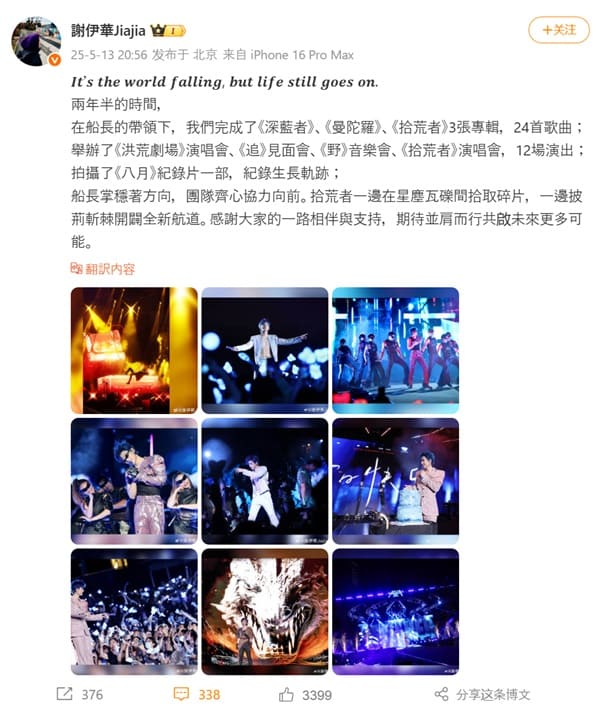Viewport: 600px width, 723px height.
Task: Follow 謝伊華Jiajia with the +关注 button
Action: 558,30
